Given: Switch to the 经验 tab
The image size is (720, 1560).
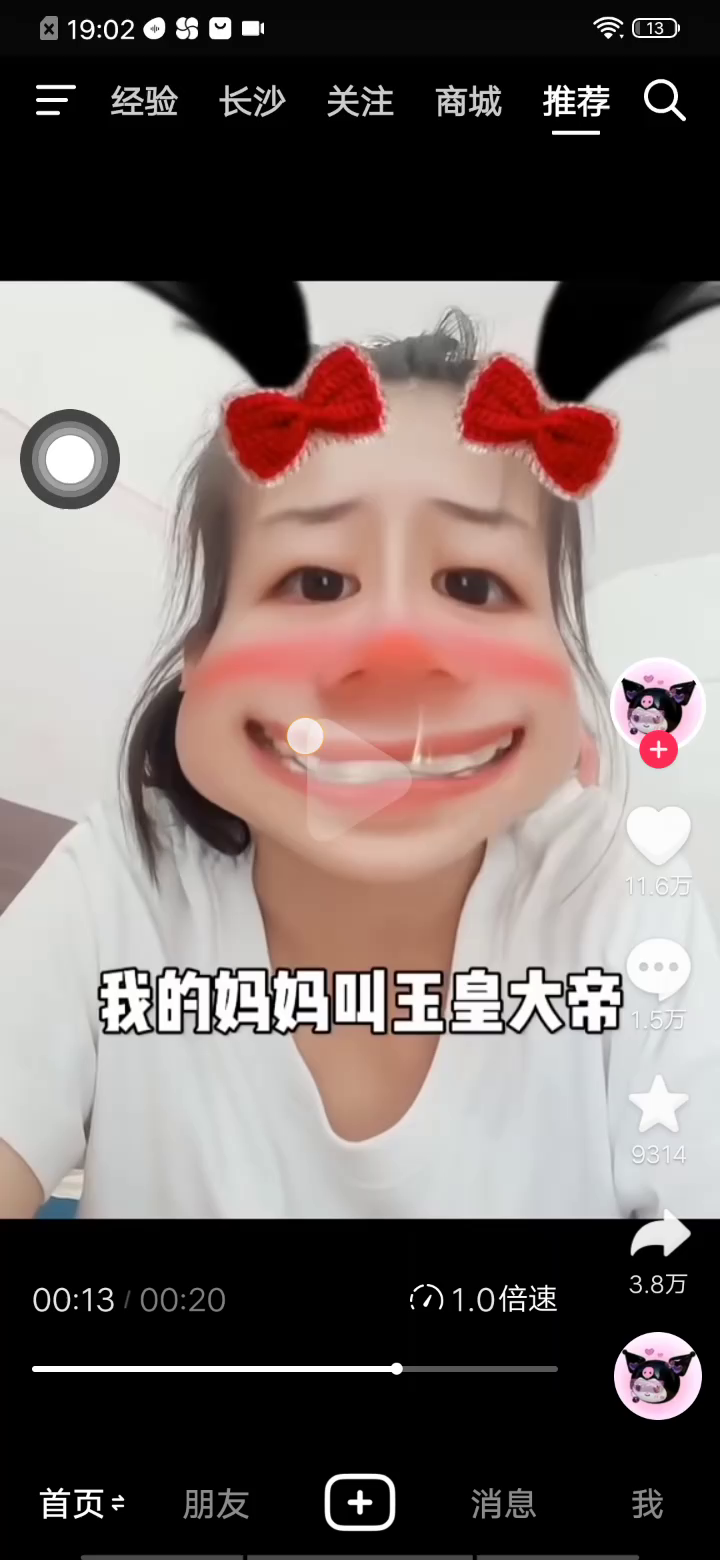Looking at the screenshot, I should point(144,101).
